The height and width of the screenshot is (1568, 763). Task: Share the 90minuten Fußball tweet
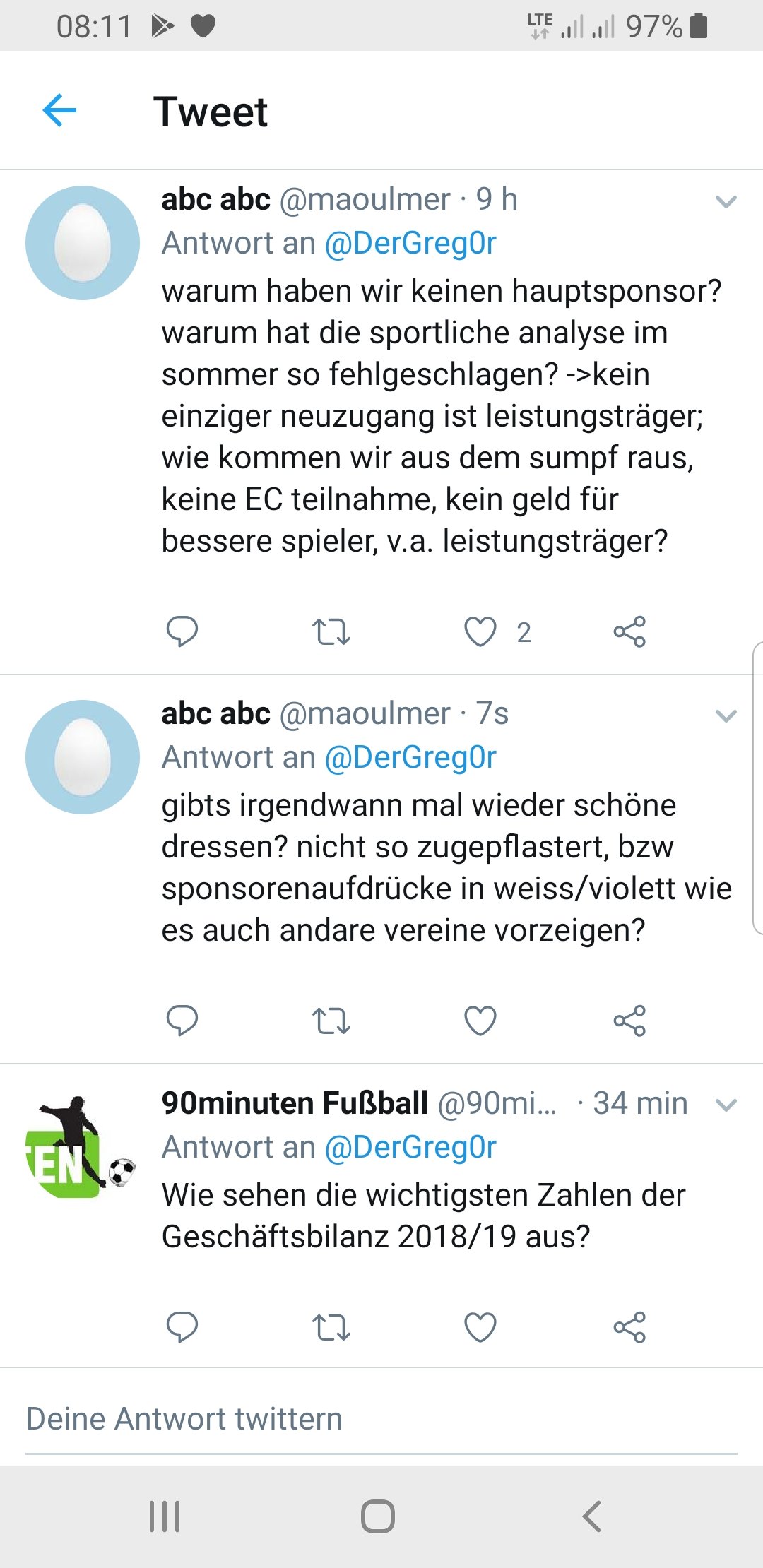[629, 1327]
